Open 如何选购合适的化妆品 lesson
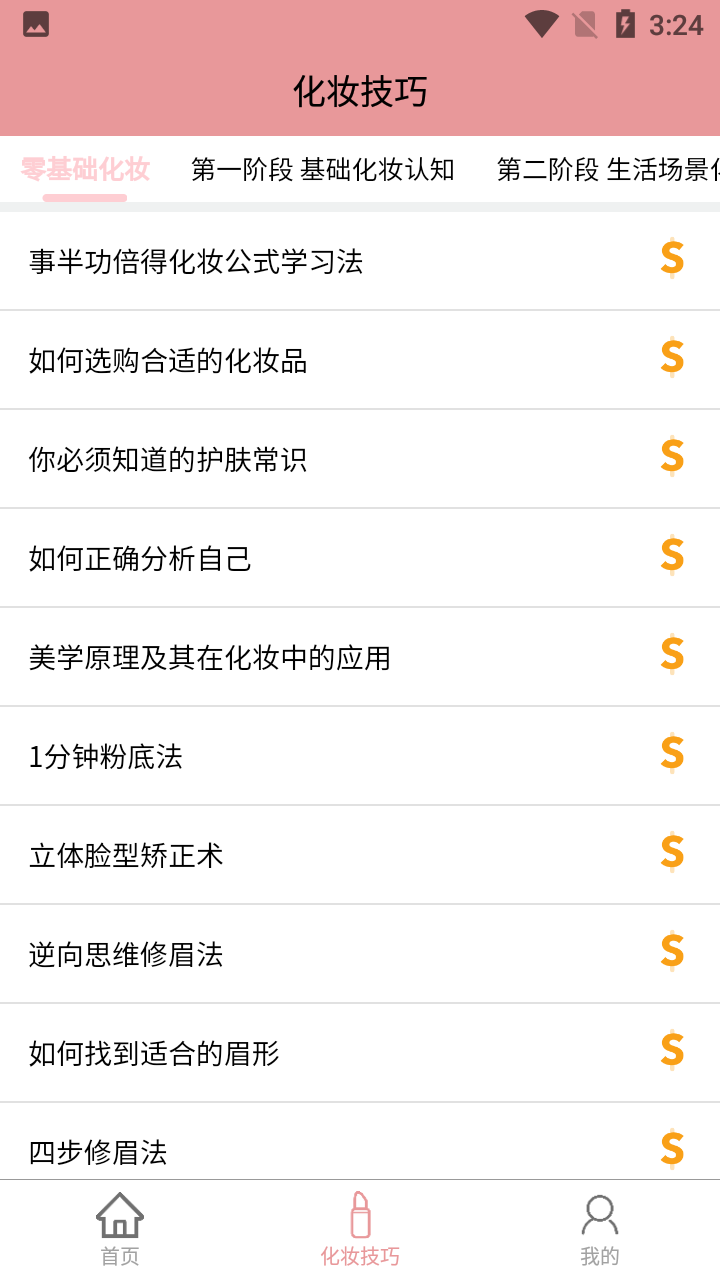 point(360,360)
